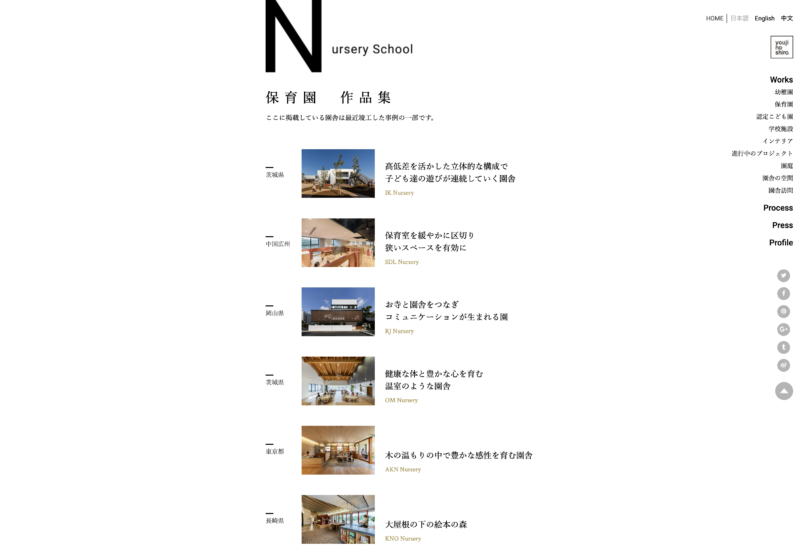
Task: Open the RJ Nursery project
Action: (x=338, y=311)
